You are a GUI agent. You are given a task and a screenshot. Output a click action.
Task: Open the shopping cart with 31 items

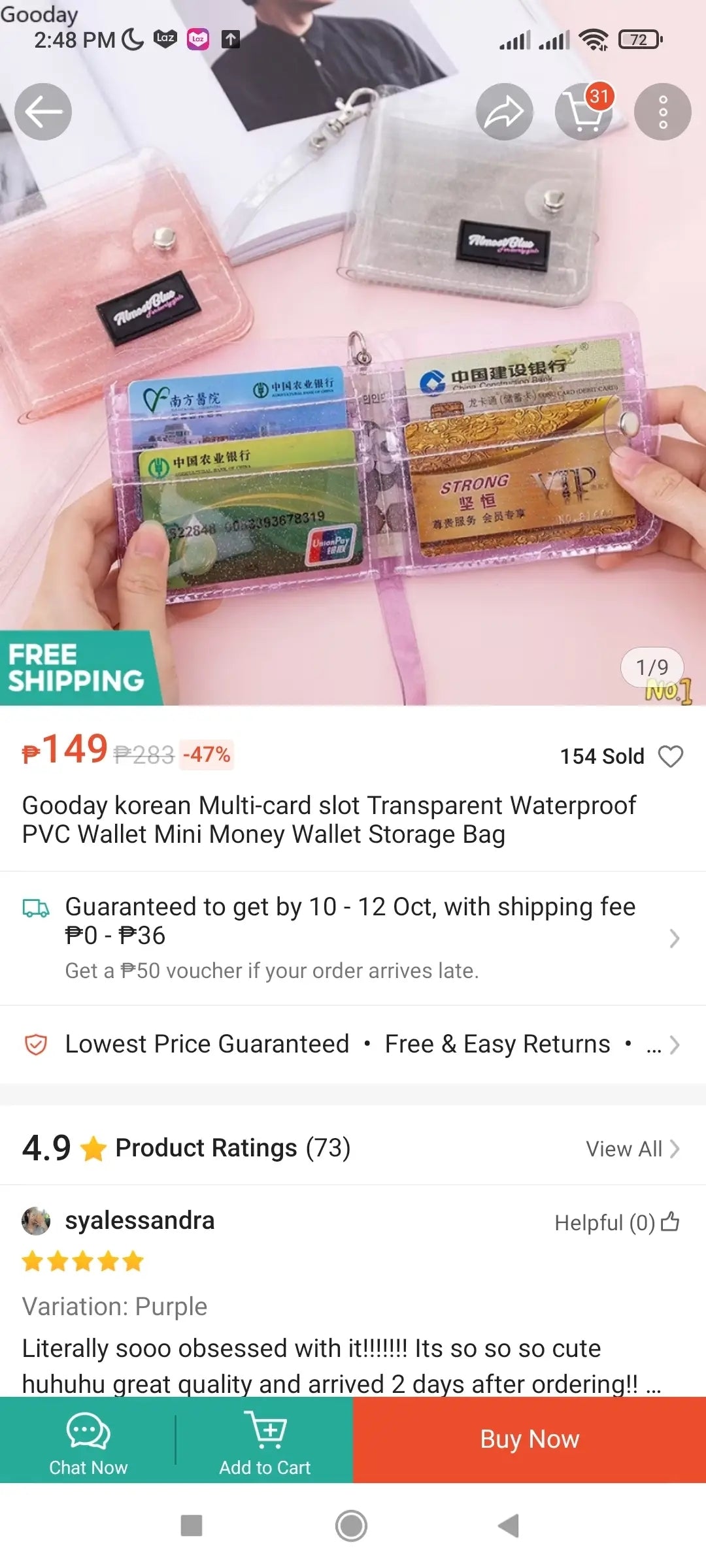pyautogui.click(x=583, y=112)
